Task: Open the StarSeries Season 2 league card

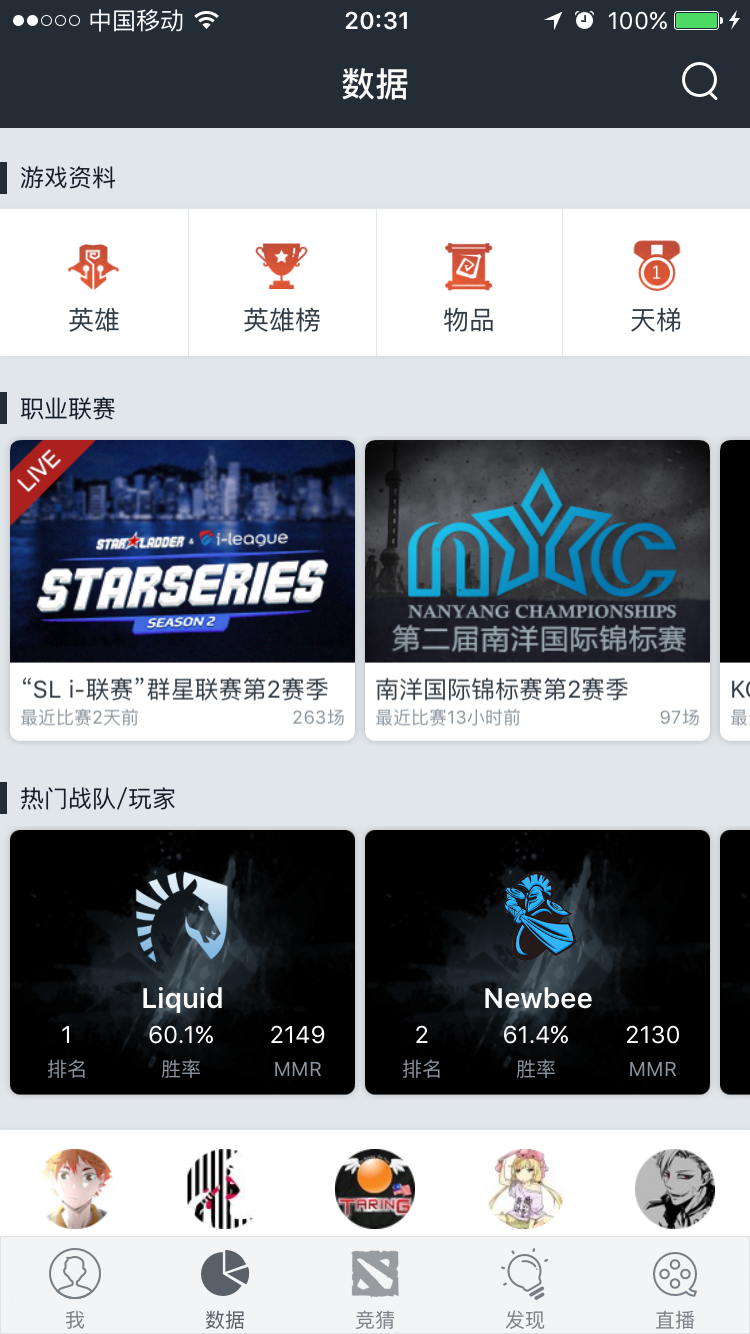Action: (x=182, y=590)
